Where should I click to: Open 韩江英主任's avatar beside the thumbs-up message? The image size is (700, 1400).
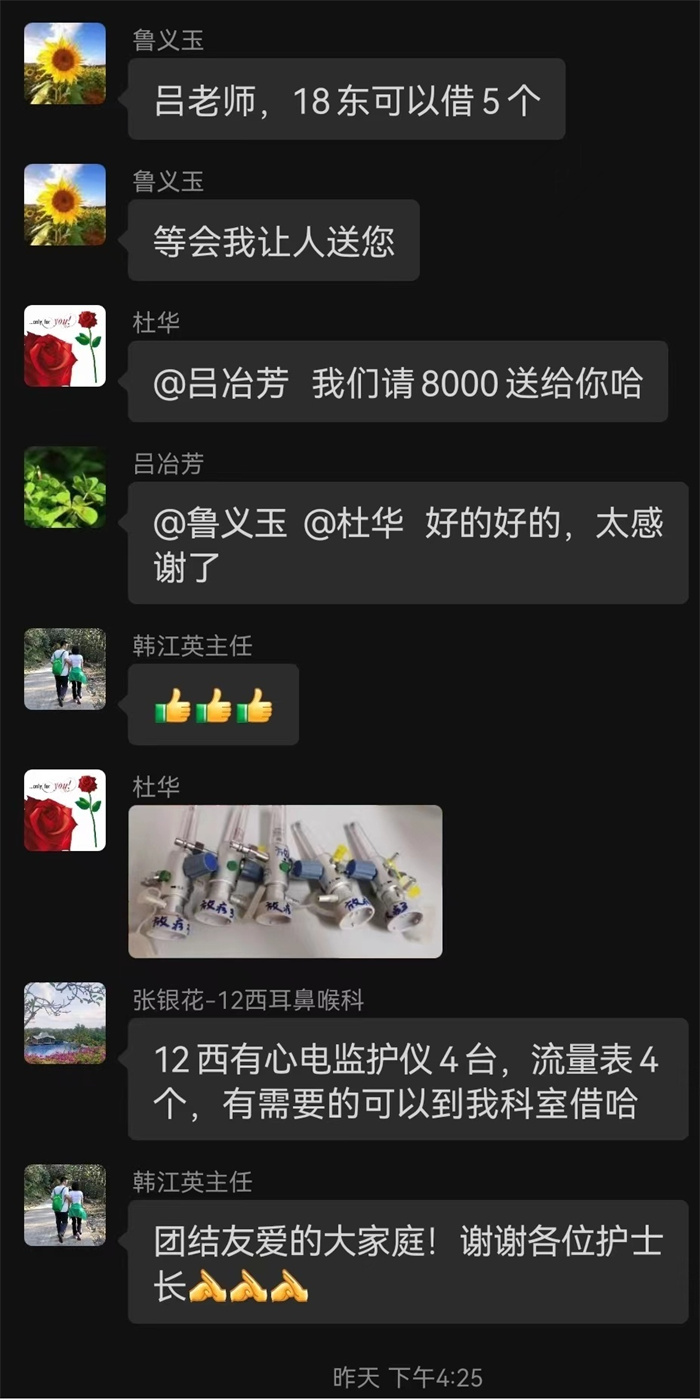point(65,669)
